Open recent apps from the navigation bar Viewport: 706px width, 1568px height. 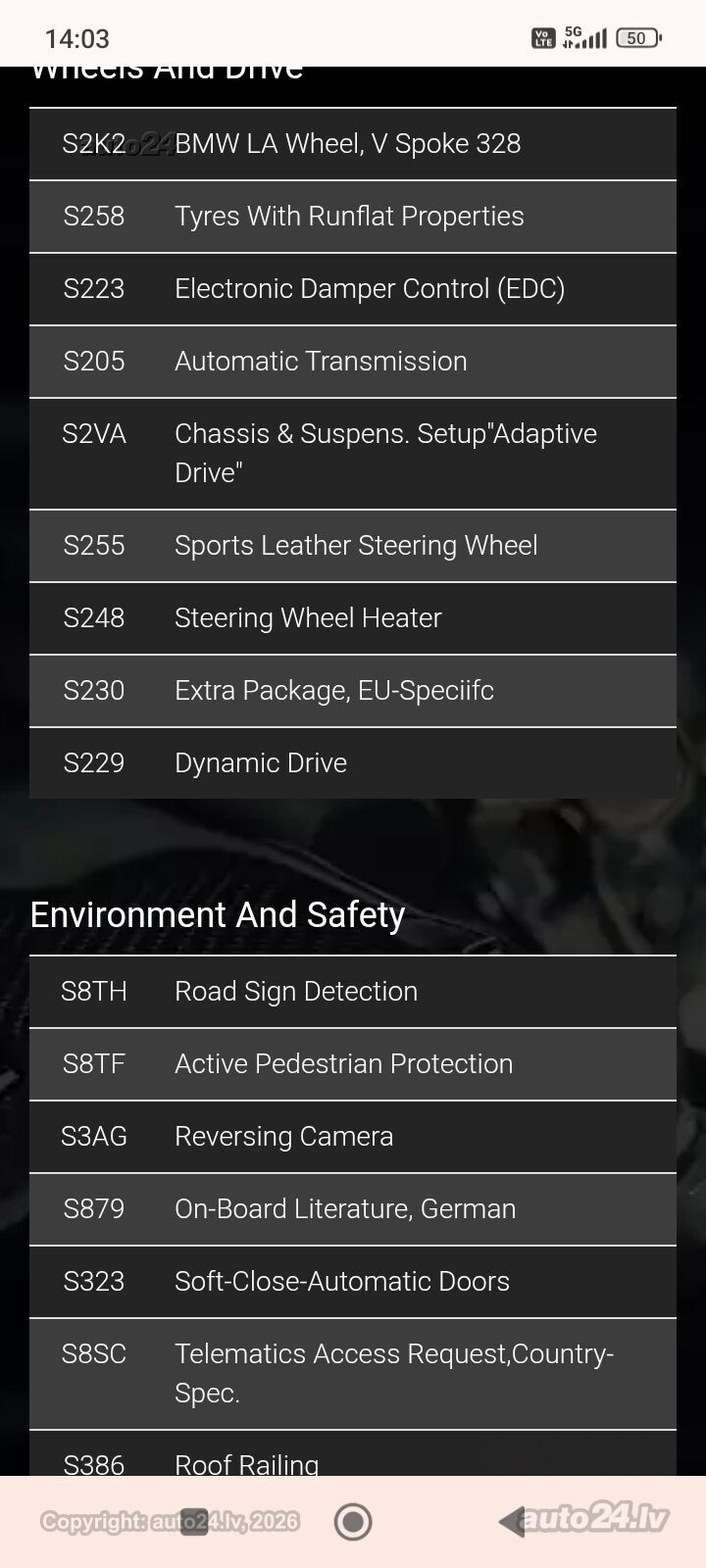pos(194,1522)
